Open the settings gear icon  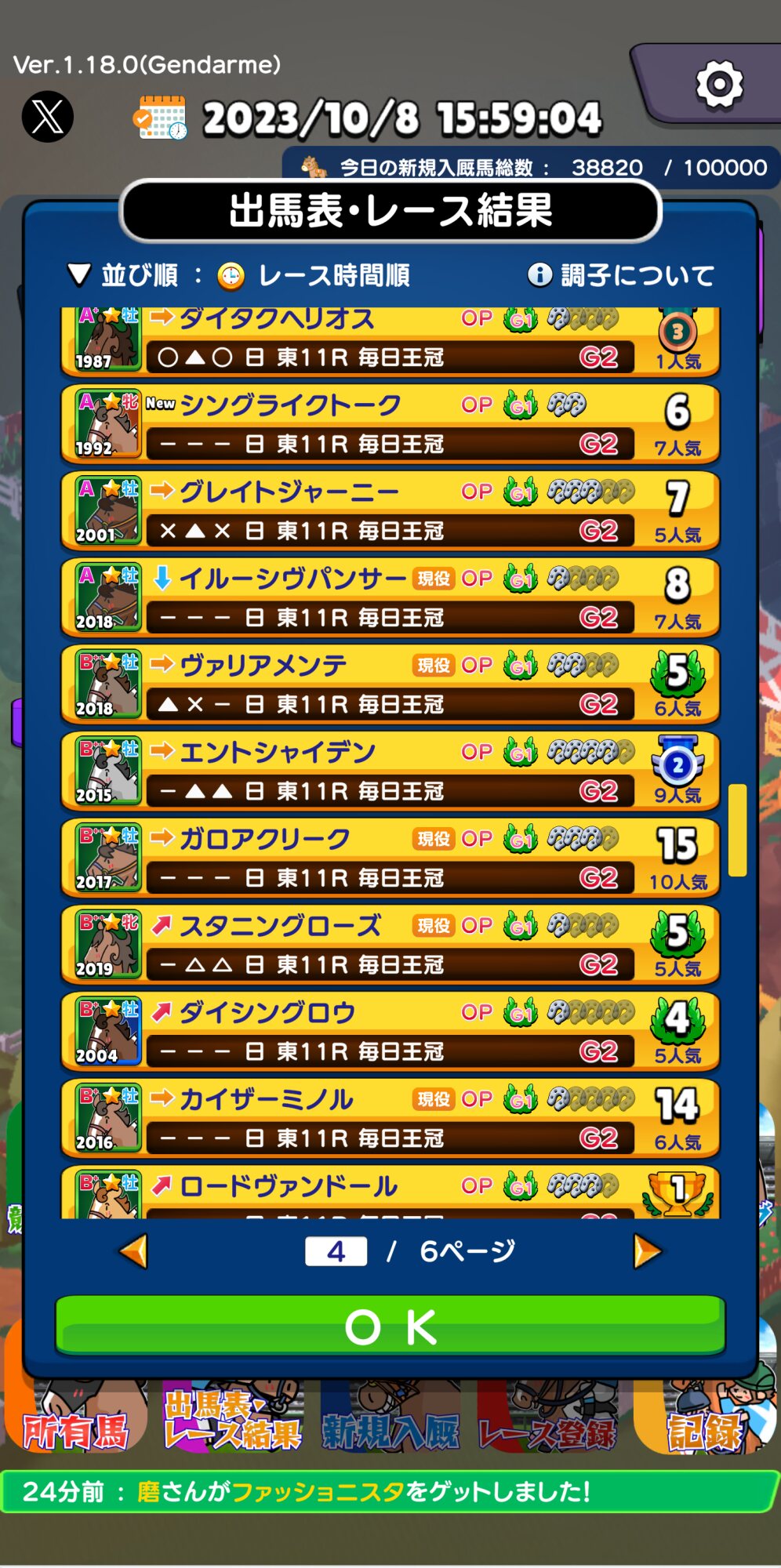pyautogui.click(x=719, y=85)
